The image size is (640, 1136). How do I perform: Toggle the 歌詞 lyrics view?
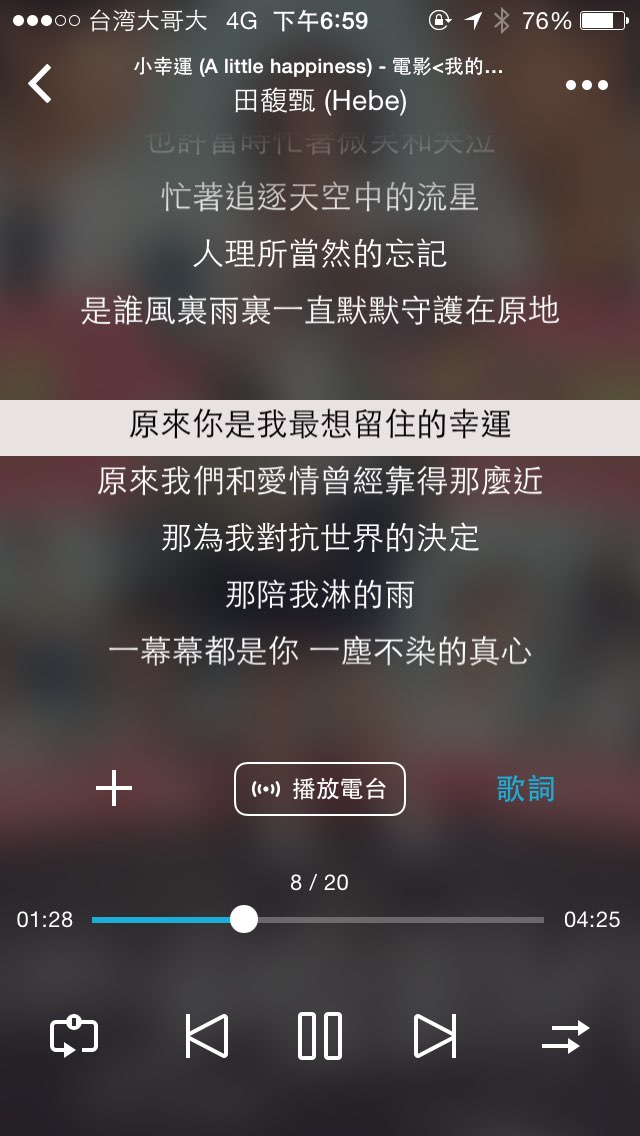(x=525, y=788)
